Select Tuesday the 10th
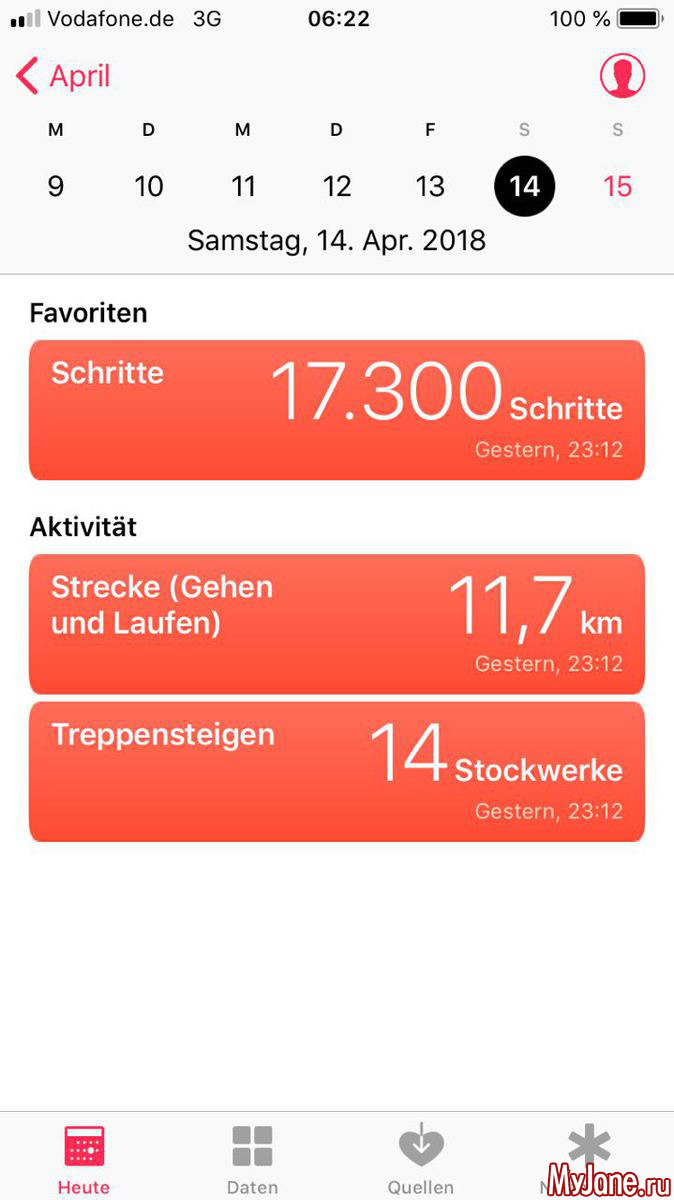Screen dimensions: 674x1200 [149, 186]
